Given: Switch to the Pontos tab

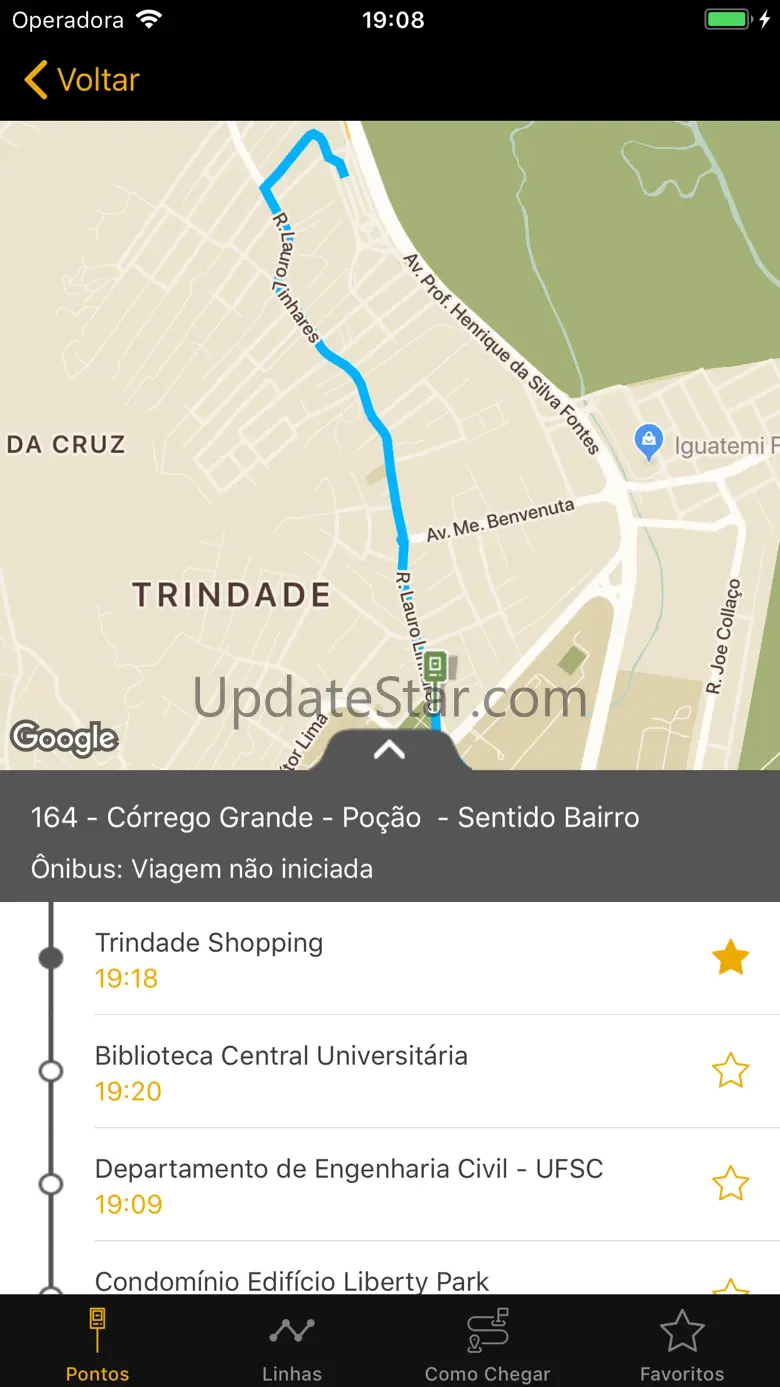Looking at the screenshot, I should click(97, 1343).
